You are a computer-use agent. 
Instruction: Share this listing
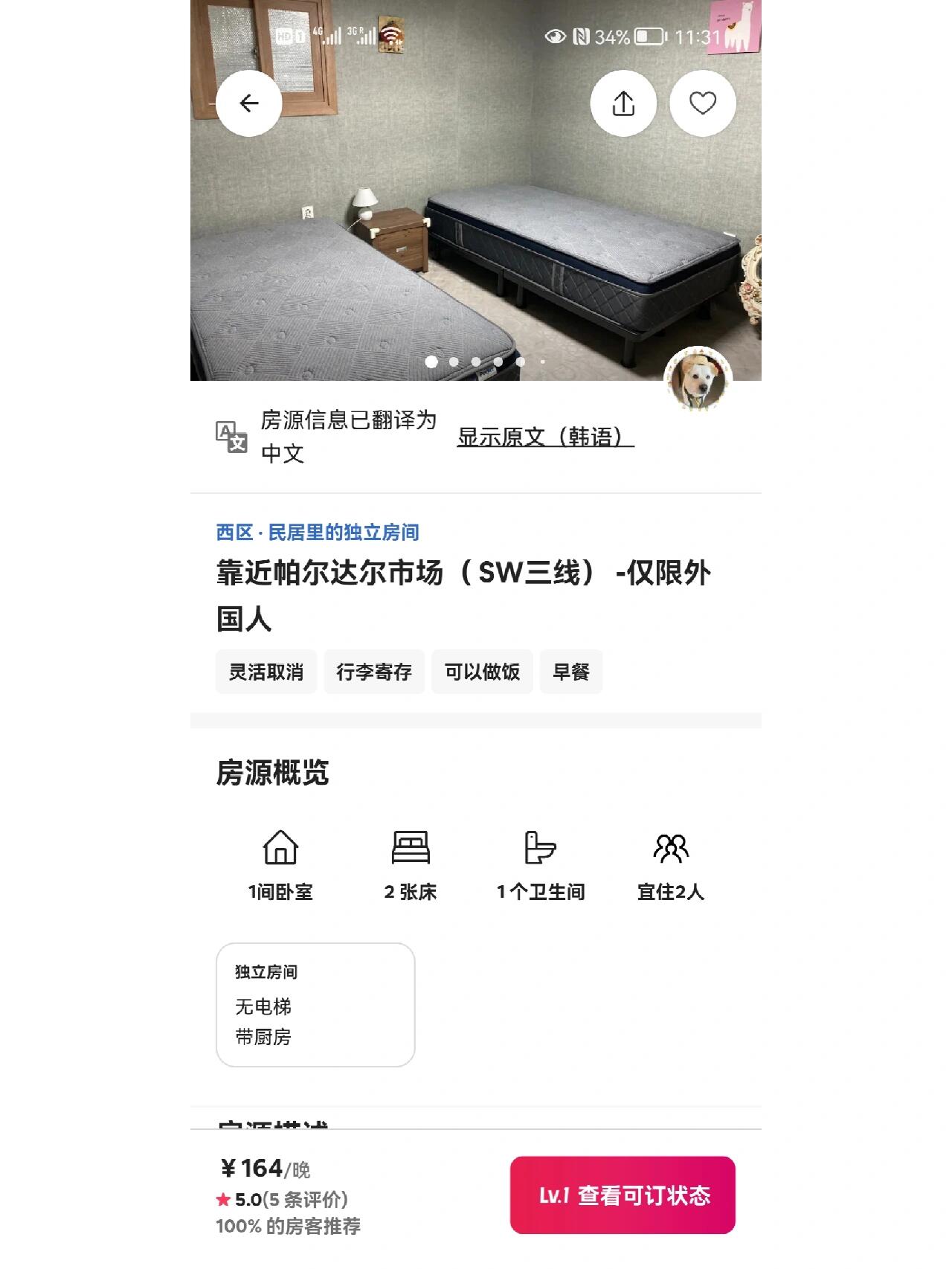(623, 103)
